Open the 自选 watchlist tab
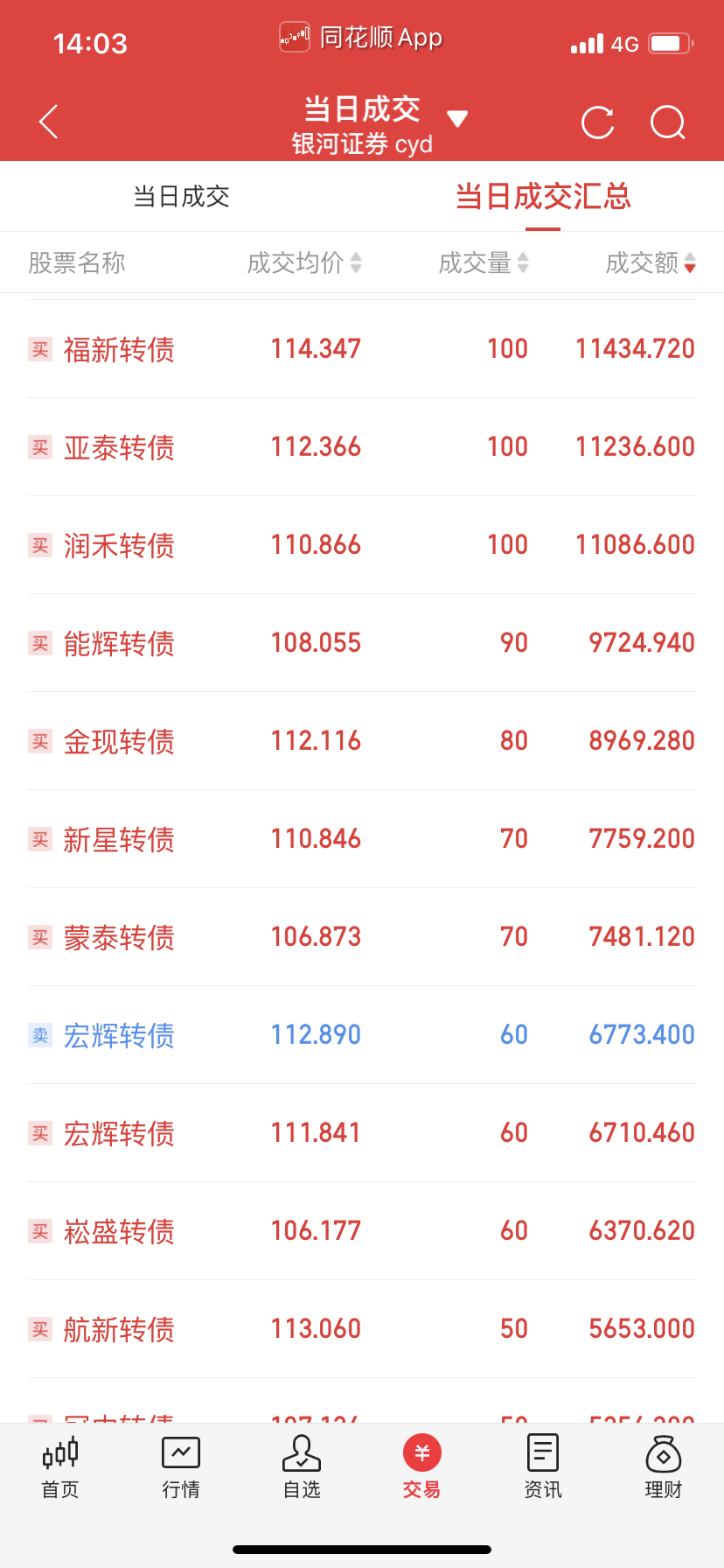 click(x=302, y=1467)
